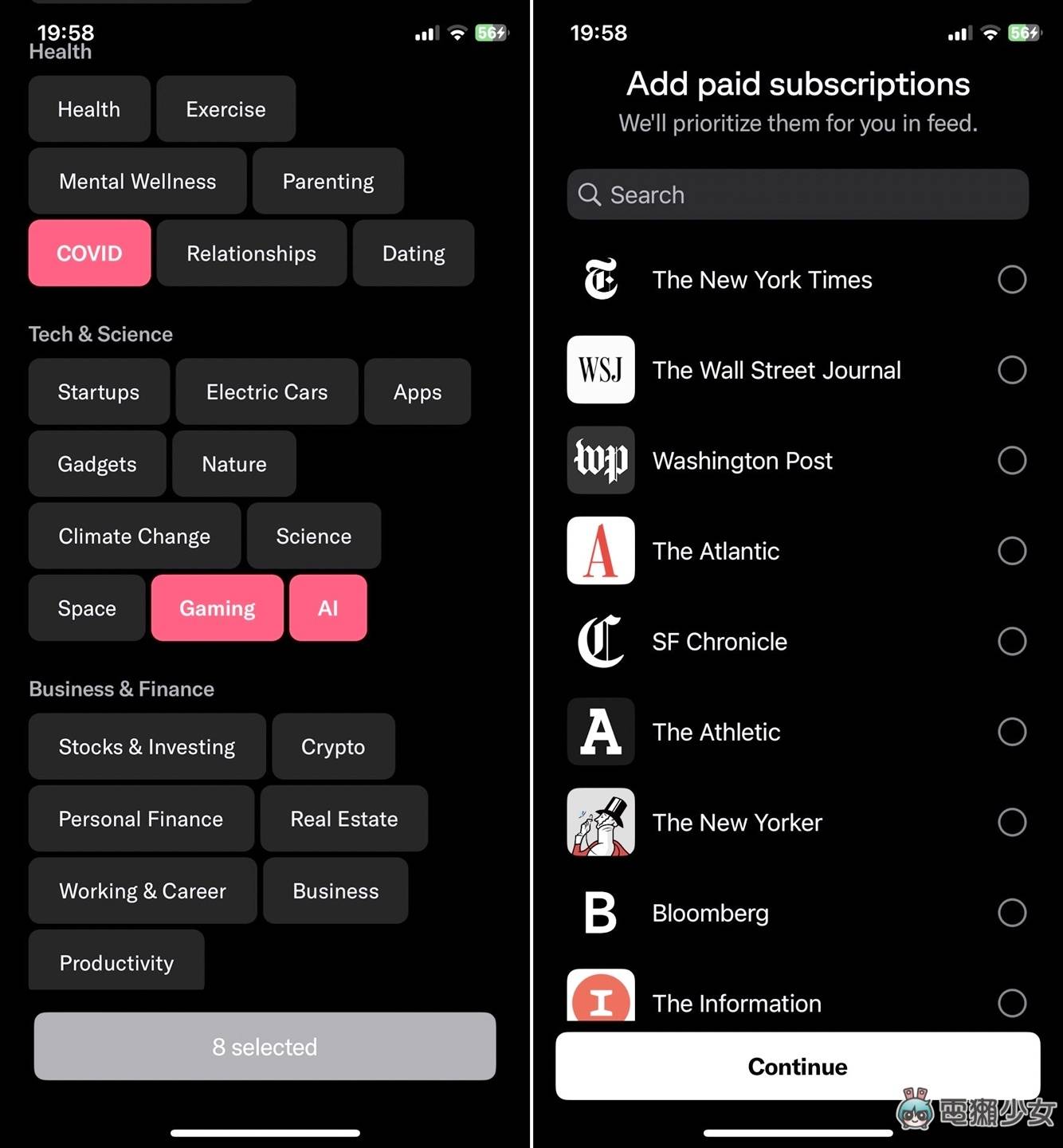Deselect the Gaming topic chip
This screenshot has height=1148, width=1063.
[x=217, y=608]
